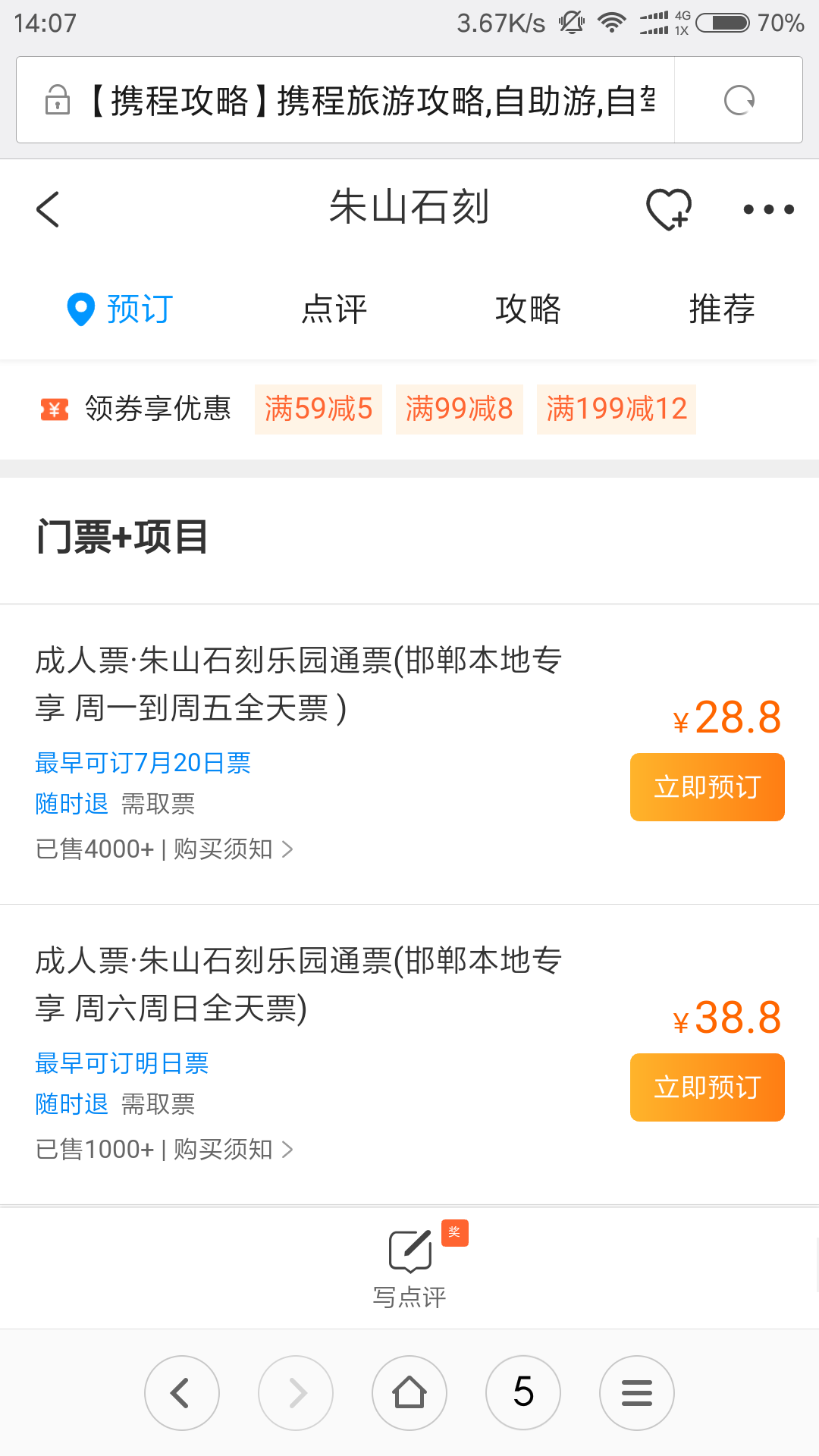Switch to the 攻略 tab
This screenshot has height=1456, width=819.
coord(528,309)
